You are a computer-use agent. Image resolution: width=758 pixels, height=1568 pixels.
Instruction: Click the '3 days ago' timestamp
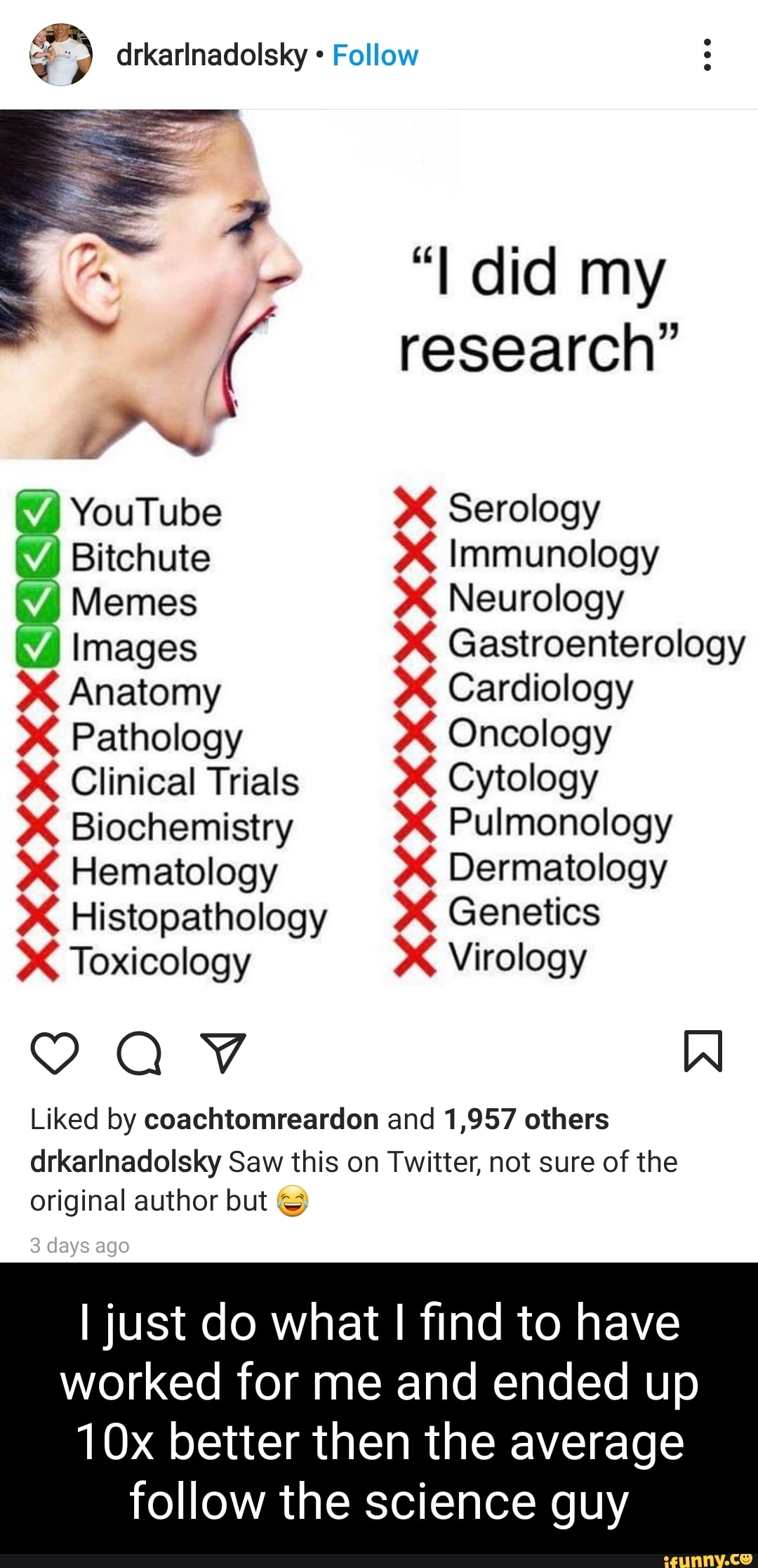pyautogui.click(x=79, y=1244)
